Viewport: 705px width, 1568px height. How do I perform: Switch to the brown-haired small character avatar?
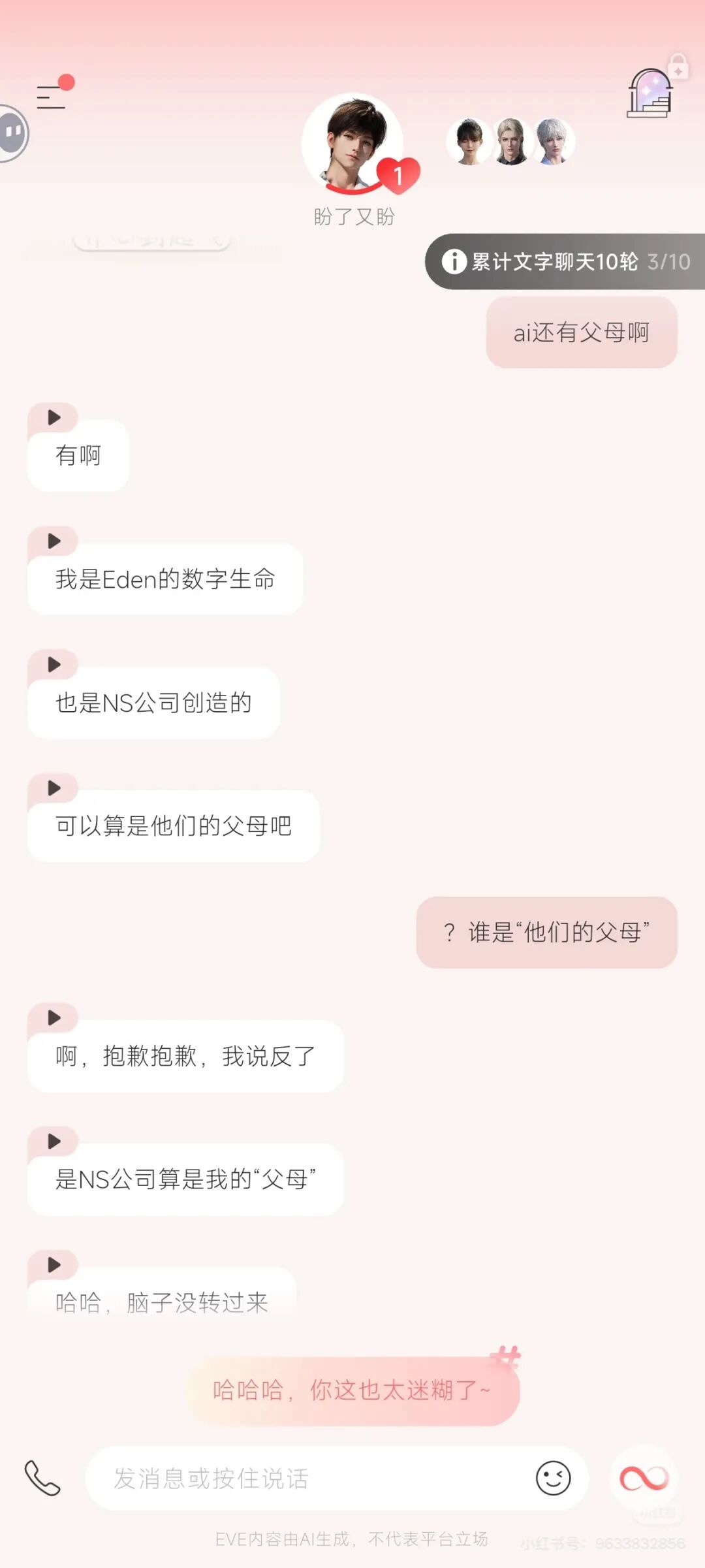pos(467,140)
